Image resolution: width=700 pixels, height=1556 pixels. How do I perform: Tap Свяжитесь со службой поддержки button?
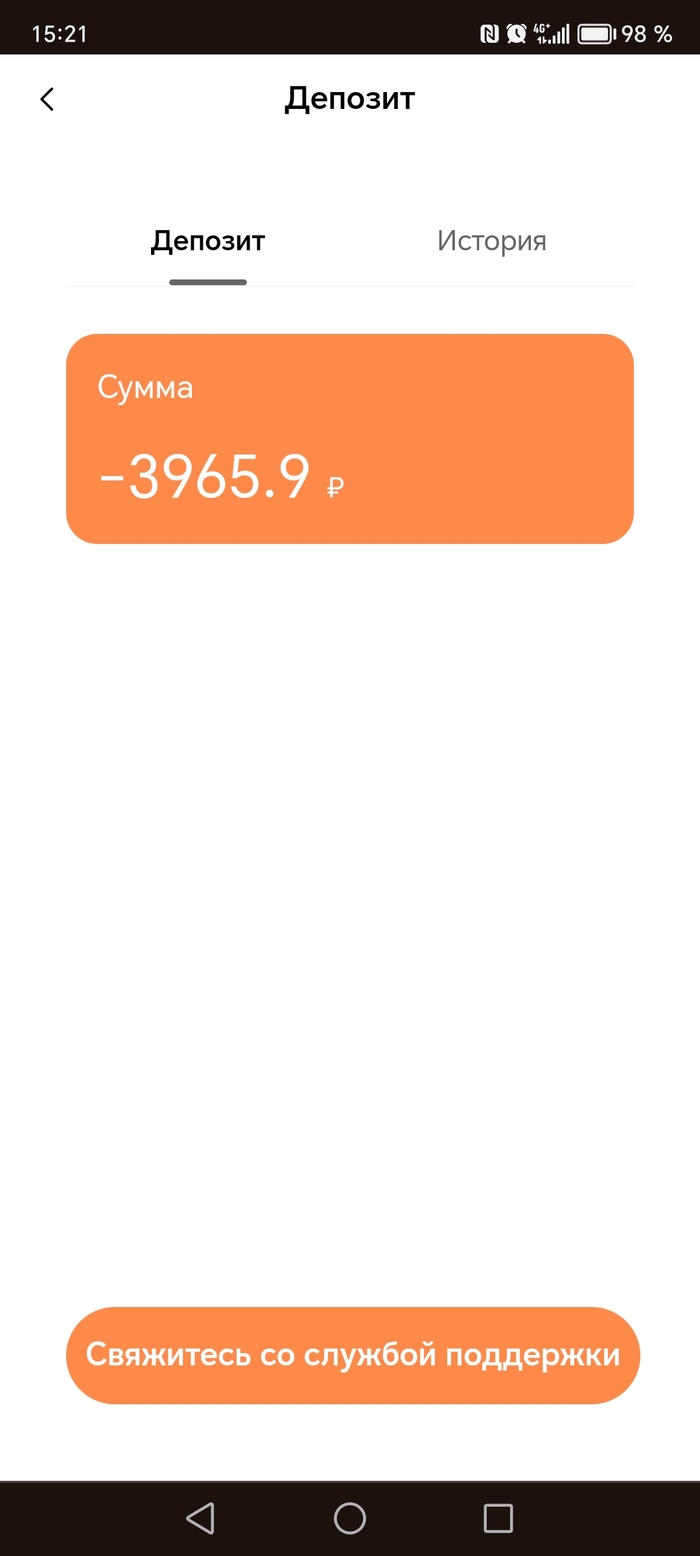point(352,1355)
